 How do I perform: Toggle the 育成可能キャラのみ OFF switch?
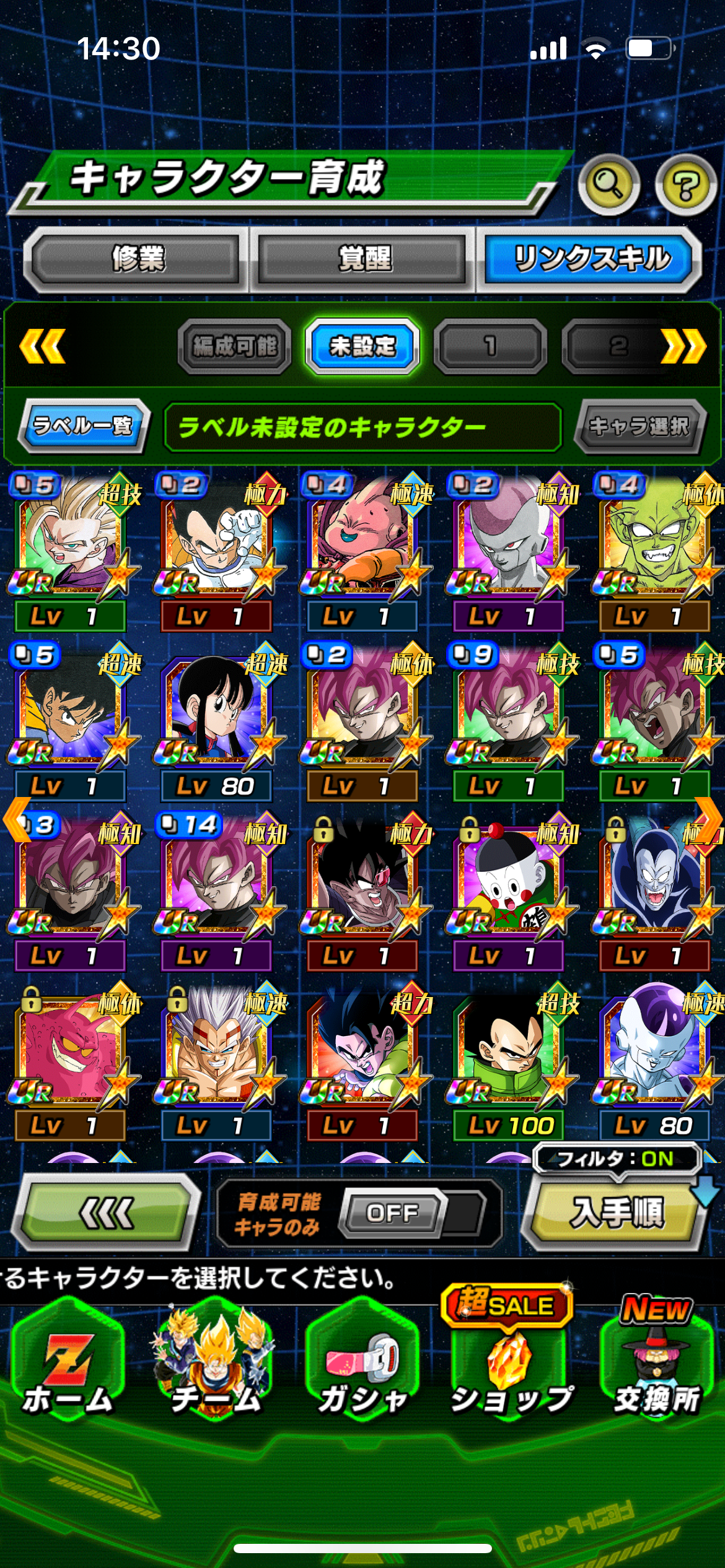point(393,1213)
